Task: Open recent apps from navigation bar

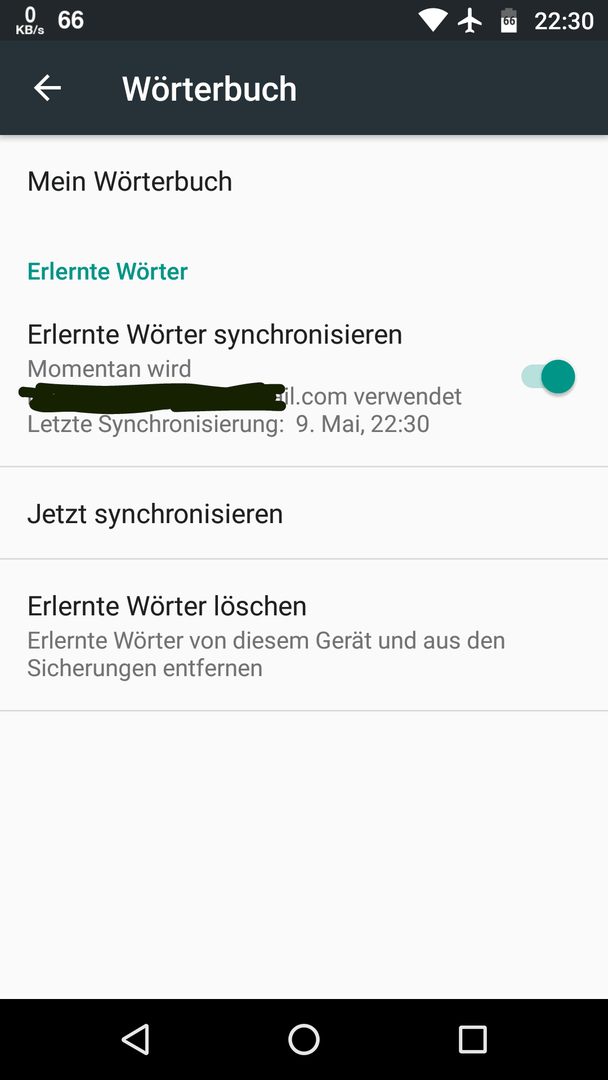Action: click(x=472, y=1039)
